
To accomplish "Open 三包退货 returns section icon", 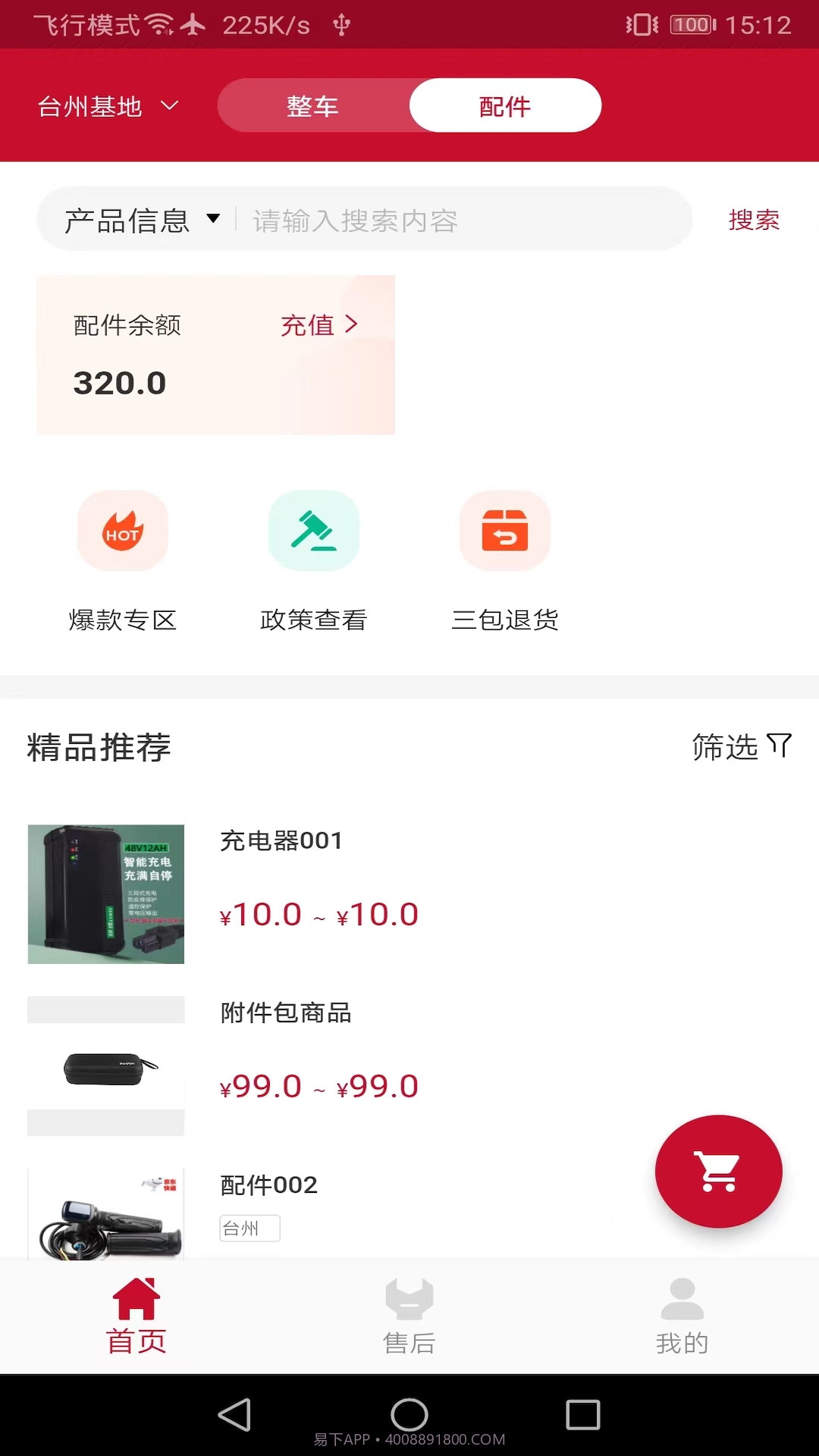I will [505, 531].
